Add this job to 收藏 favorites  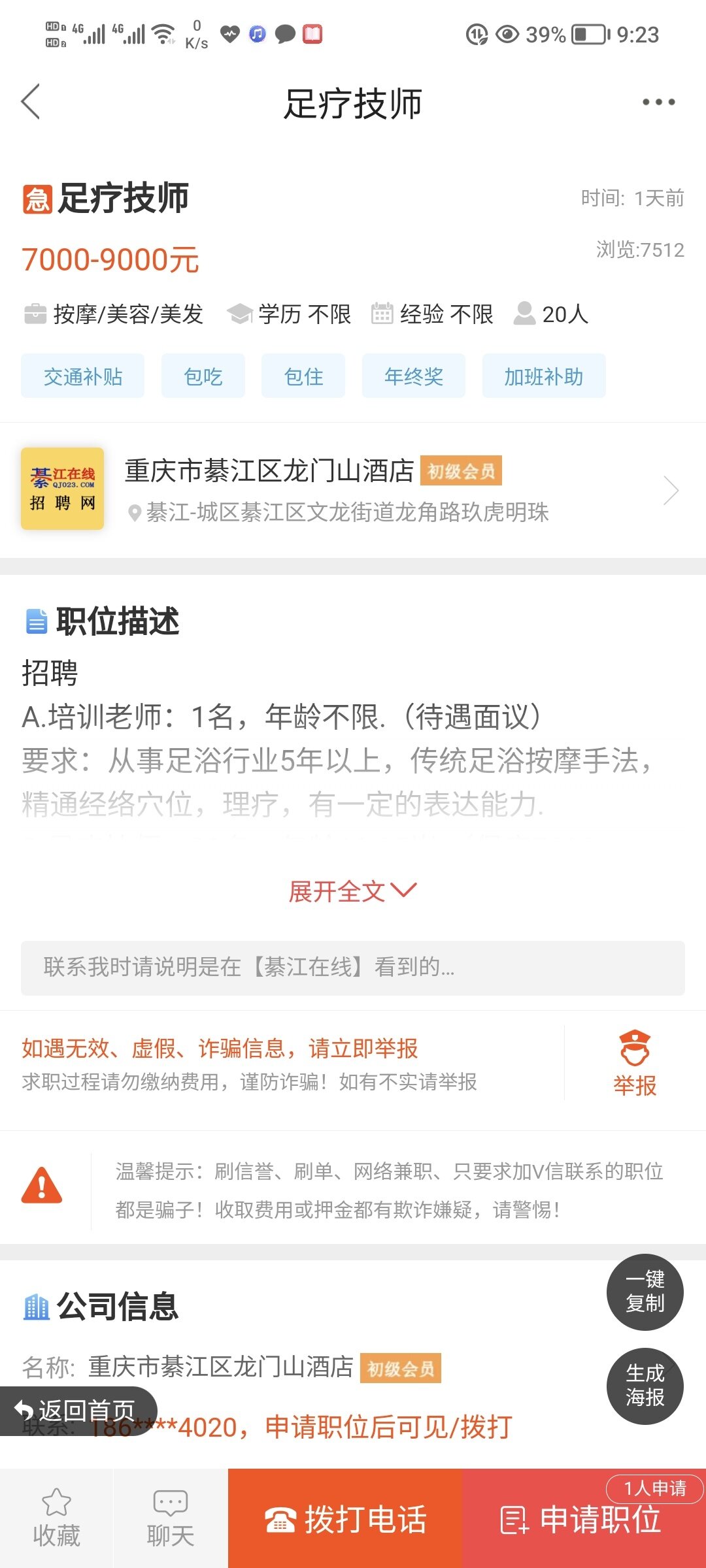(x=57, y=1519)
